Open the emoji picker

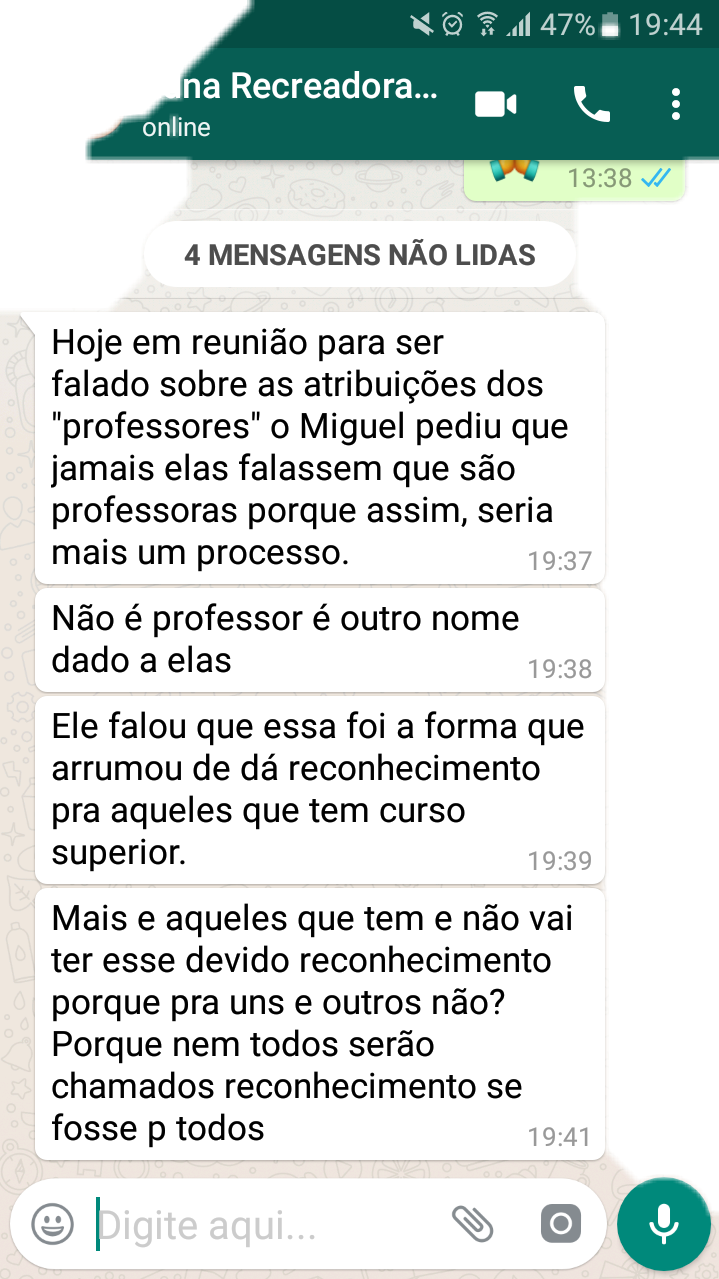coord(52,1223)
